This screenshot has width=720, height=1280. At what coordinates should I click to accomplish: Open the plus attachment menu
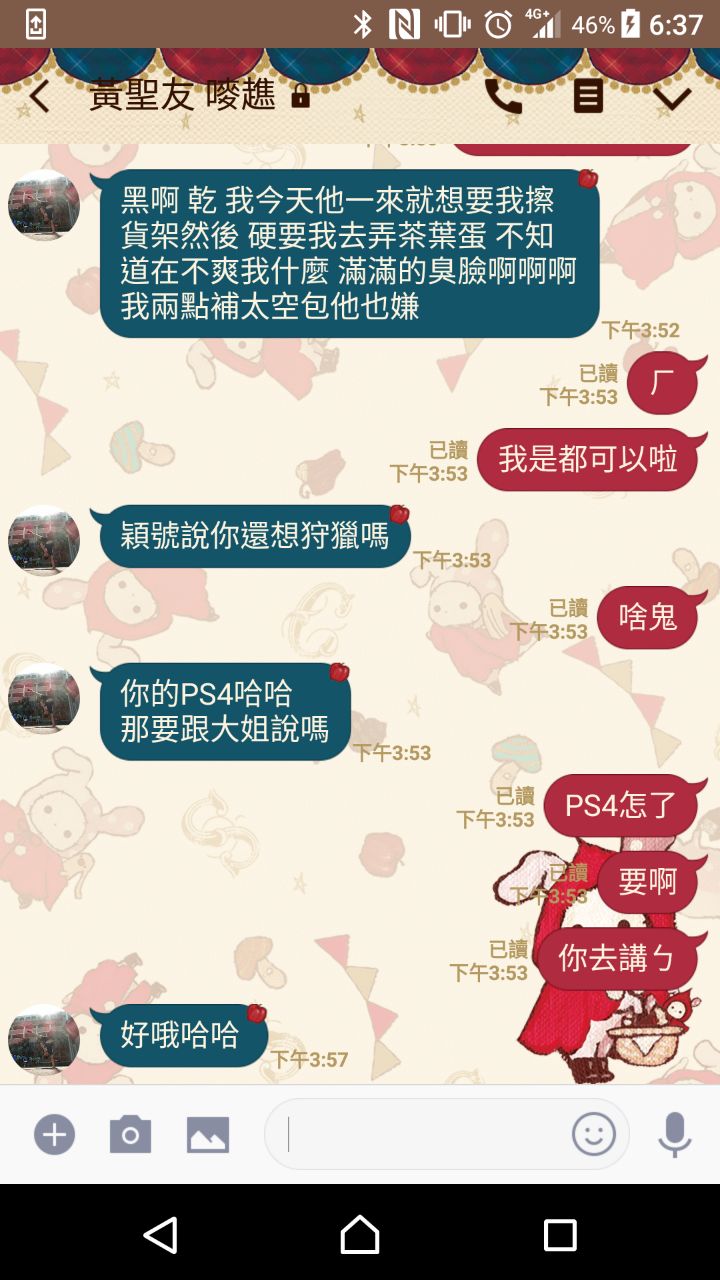(x=54, y=1135)
